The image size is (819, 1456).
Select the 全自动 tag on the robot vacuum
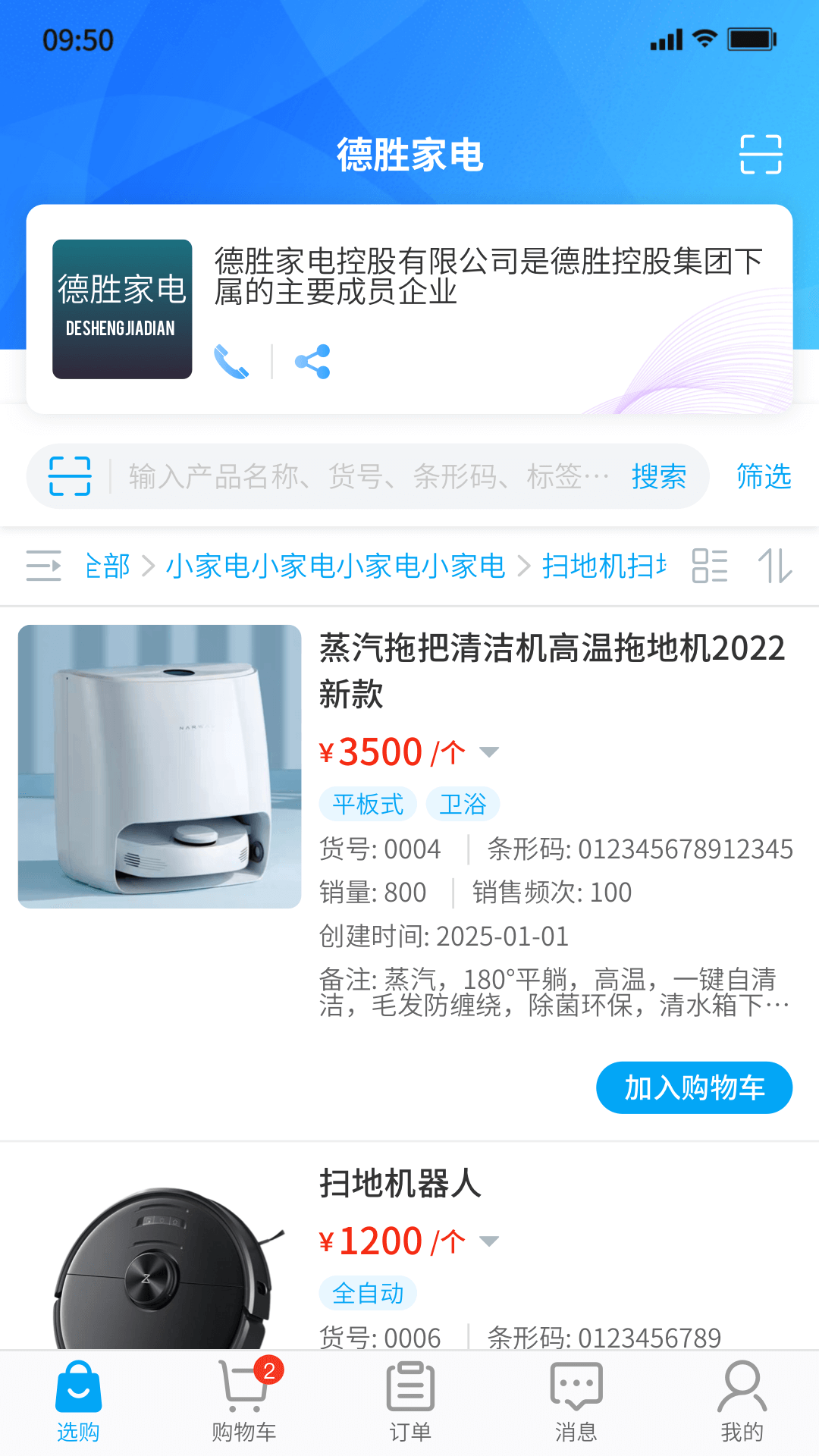[x=367, y=1294]
